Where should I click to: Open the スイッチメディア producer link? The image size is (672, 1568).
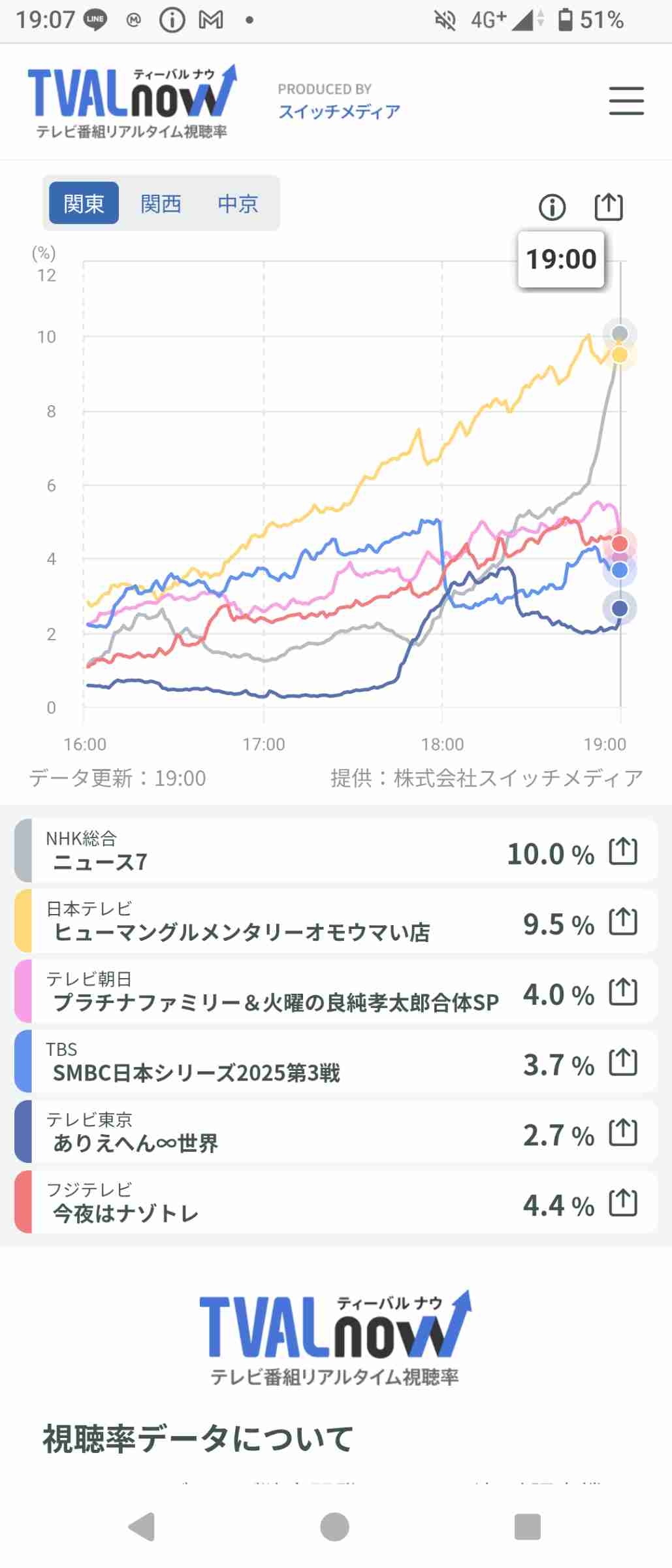pyautogui.click(x=339, y=111)
